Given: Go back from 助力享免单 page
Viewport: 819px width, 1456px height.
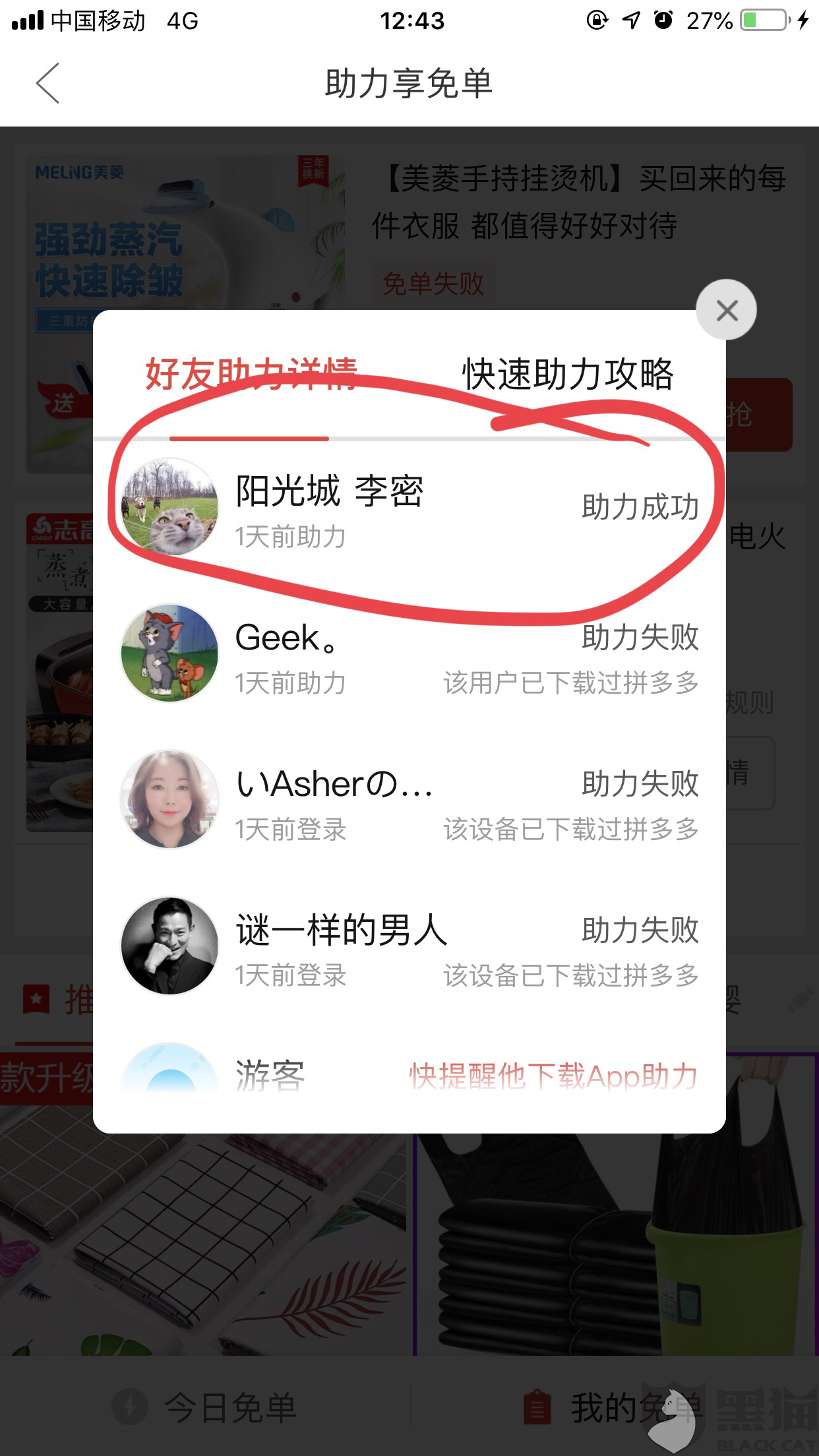Looking at the screenshot, I should point(48,84).
